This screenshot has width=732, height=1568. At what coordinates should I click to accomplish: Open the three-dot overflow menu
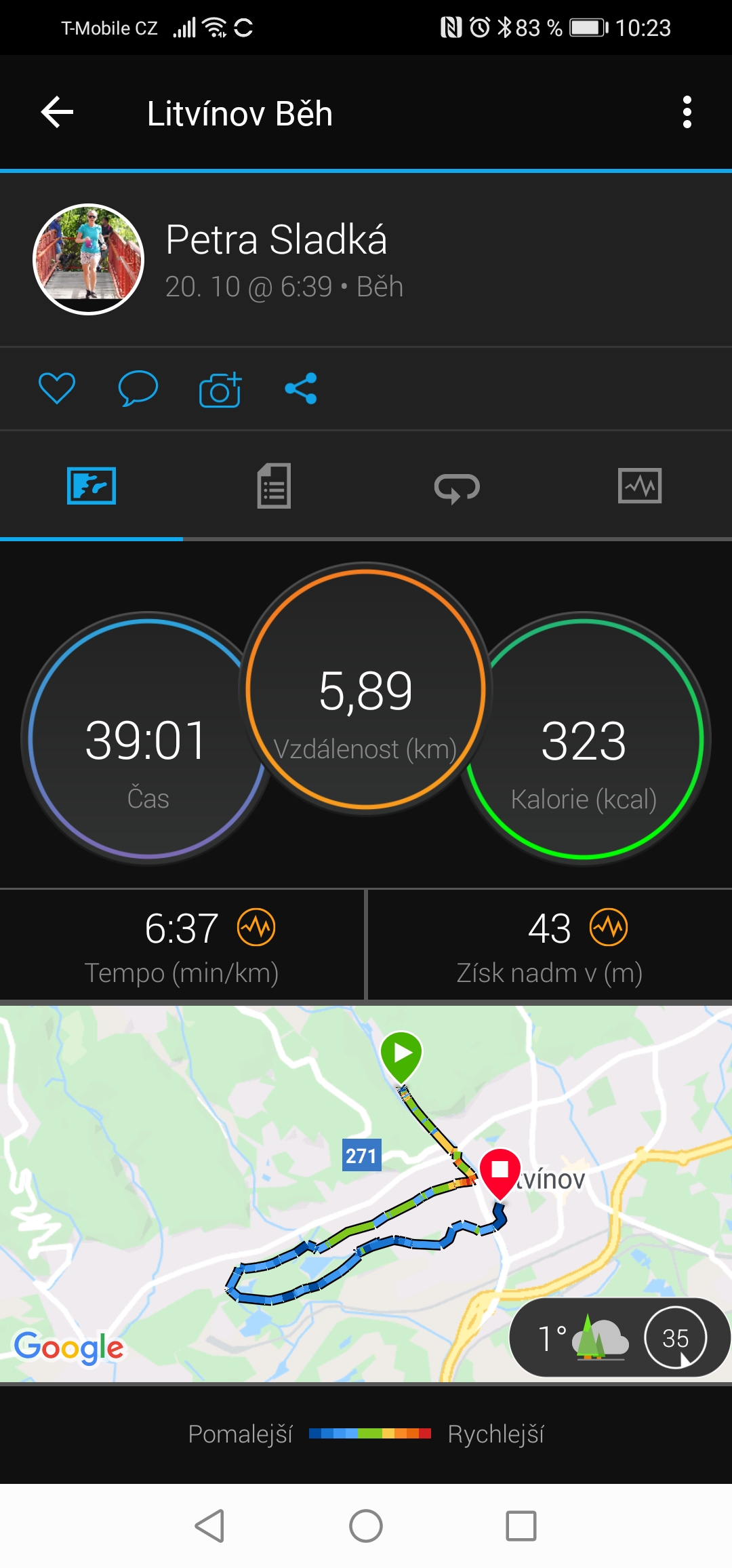tap(687, 112)
